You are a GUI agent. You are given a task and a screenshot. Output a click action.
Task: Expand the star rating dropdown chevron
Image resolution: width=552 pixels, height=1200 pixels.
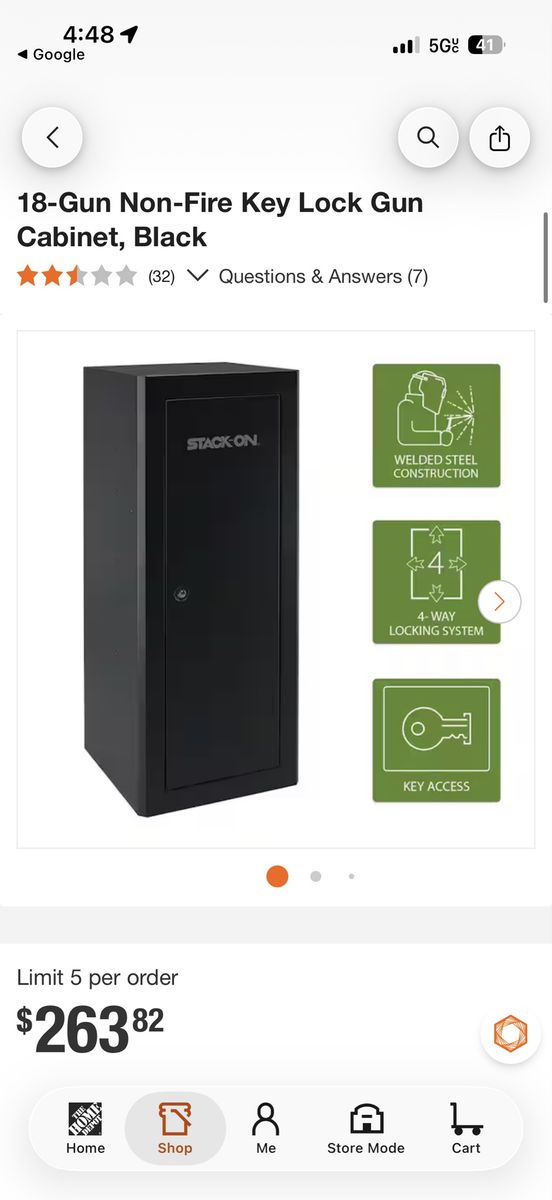tap(197, 276)
